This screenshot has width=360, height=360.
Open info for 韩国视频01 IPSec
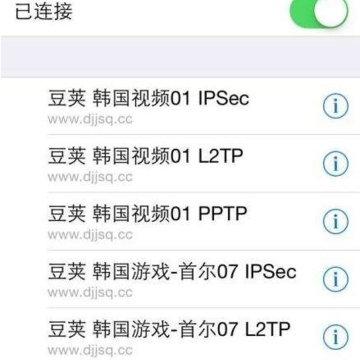coord(336,106)
